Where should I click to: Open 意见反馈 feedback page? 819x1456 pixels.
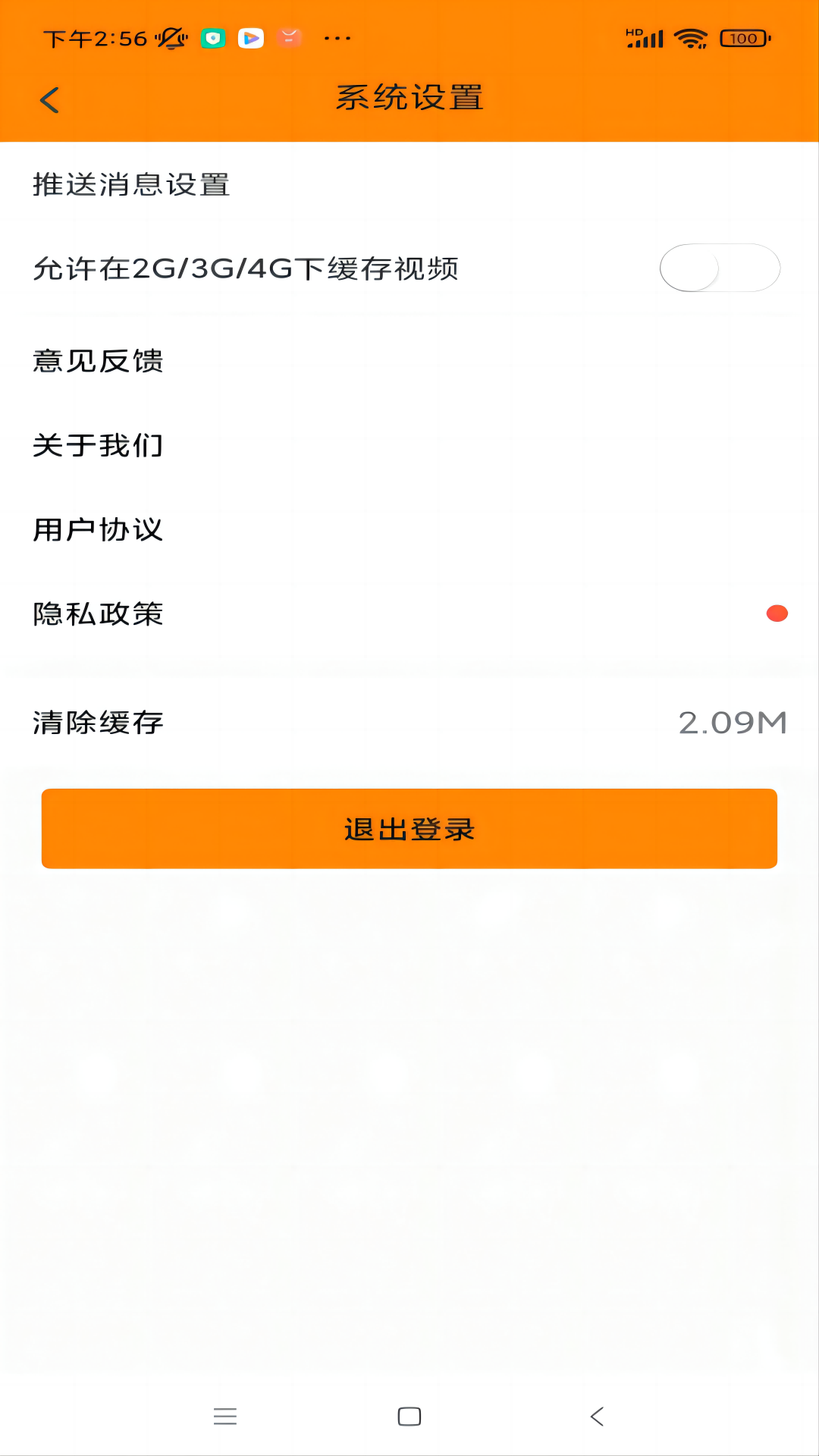pos(97,361)
